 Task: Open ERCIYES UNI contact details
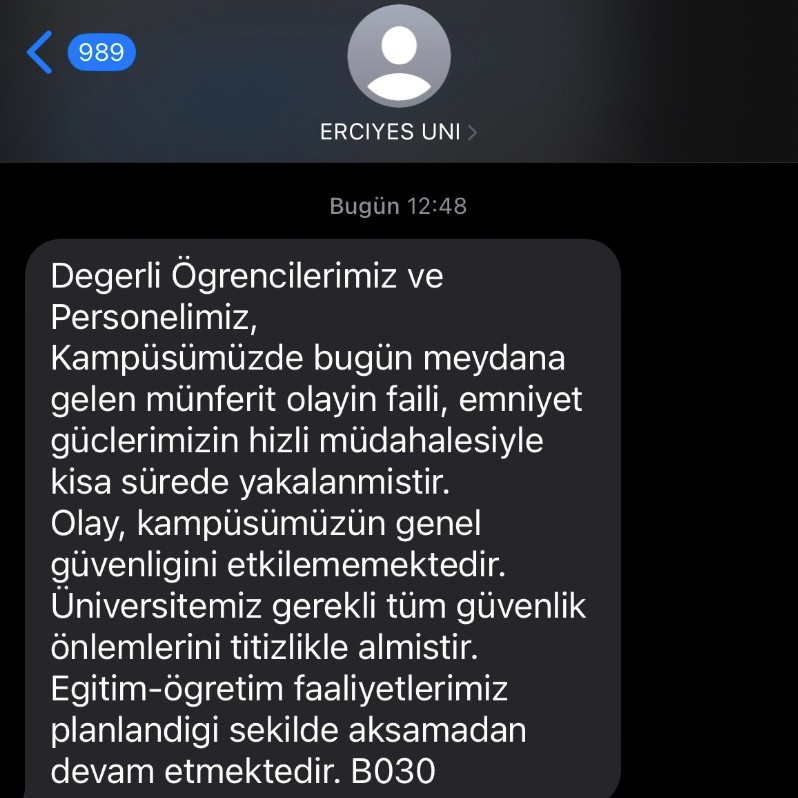[x=398, y=132]
